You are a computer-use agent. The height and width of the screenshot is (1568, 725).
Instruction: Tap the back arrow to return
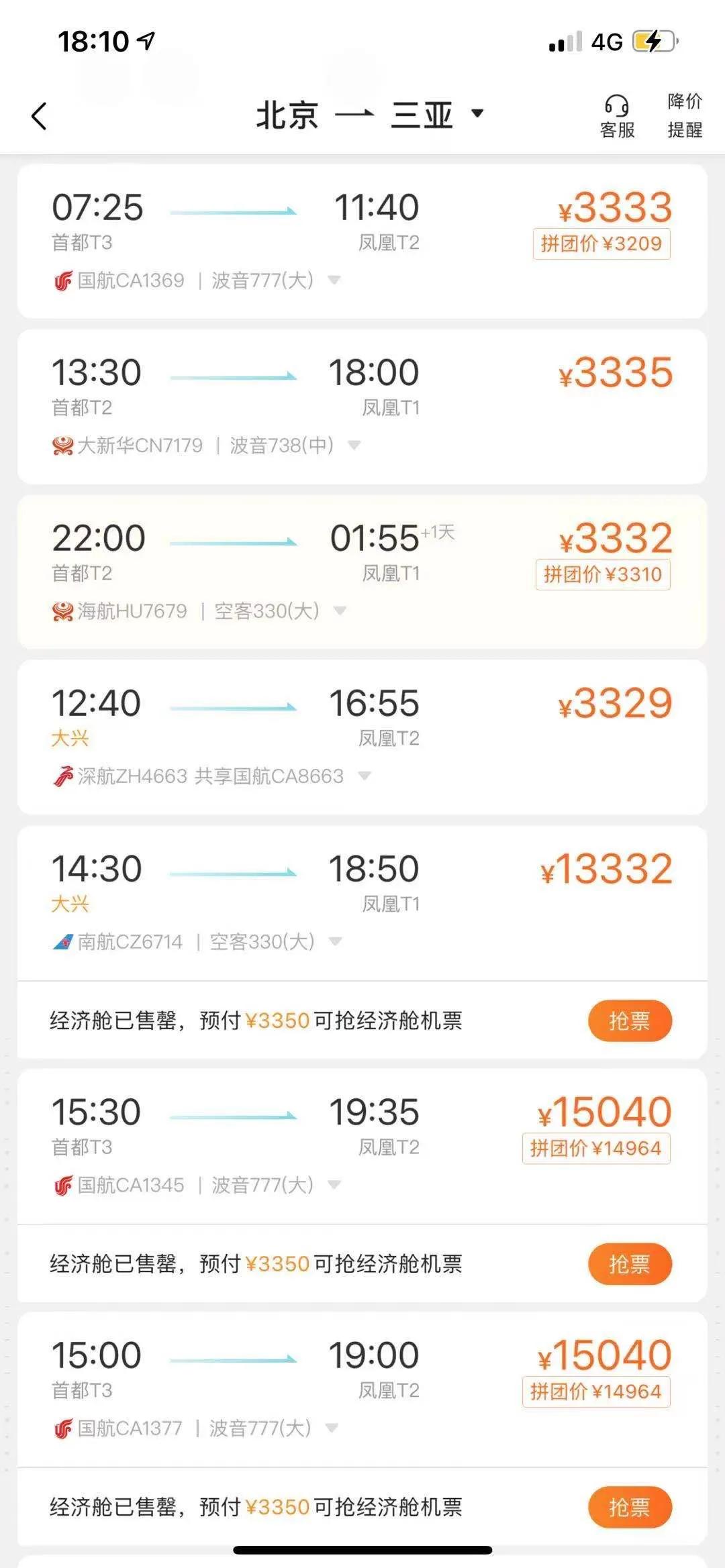(38, 114)
